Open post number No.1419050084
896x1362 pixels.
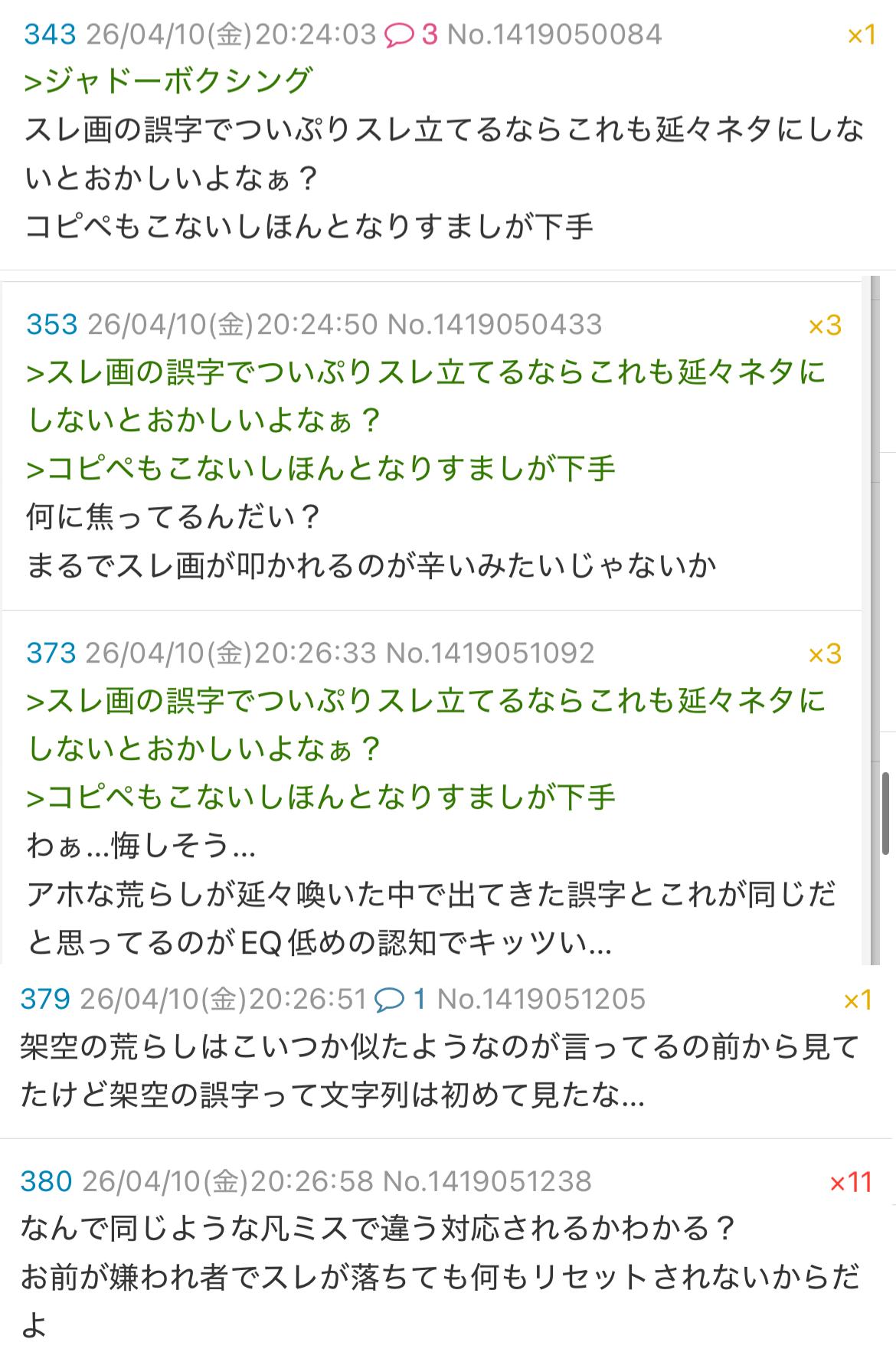pos(554,34)
